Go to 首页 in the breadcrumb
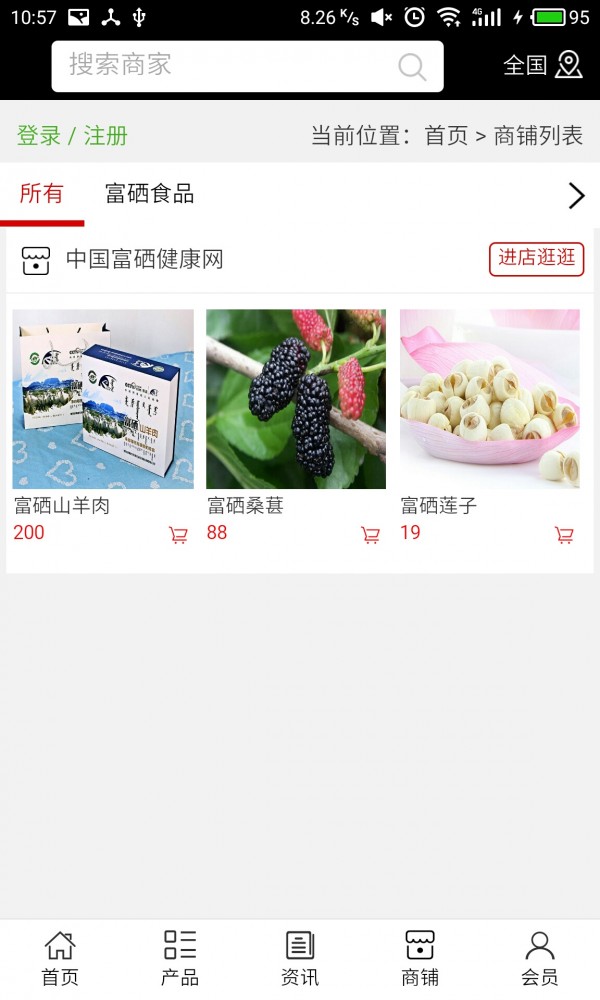This screenshot has height=1000, width=600. click(446, 136)
